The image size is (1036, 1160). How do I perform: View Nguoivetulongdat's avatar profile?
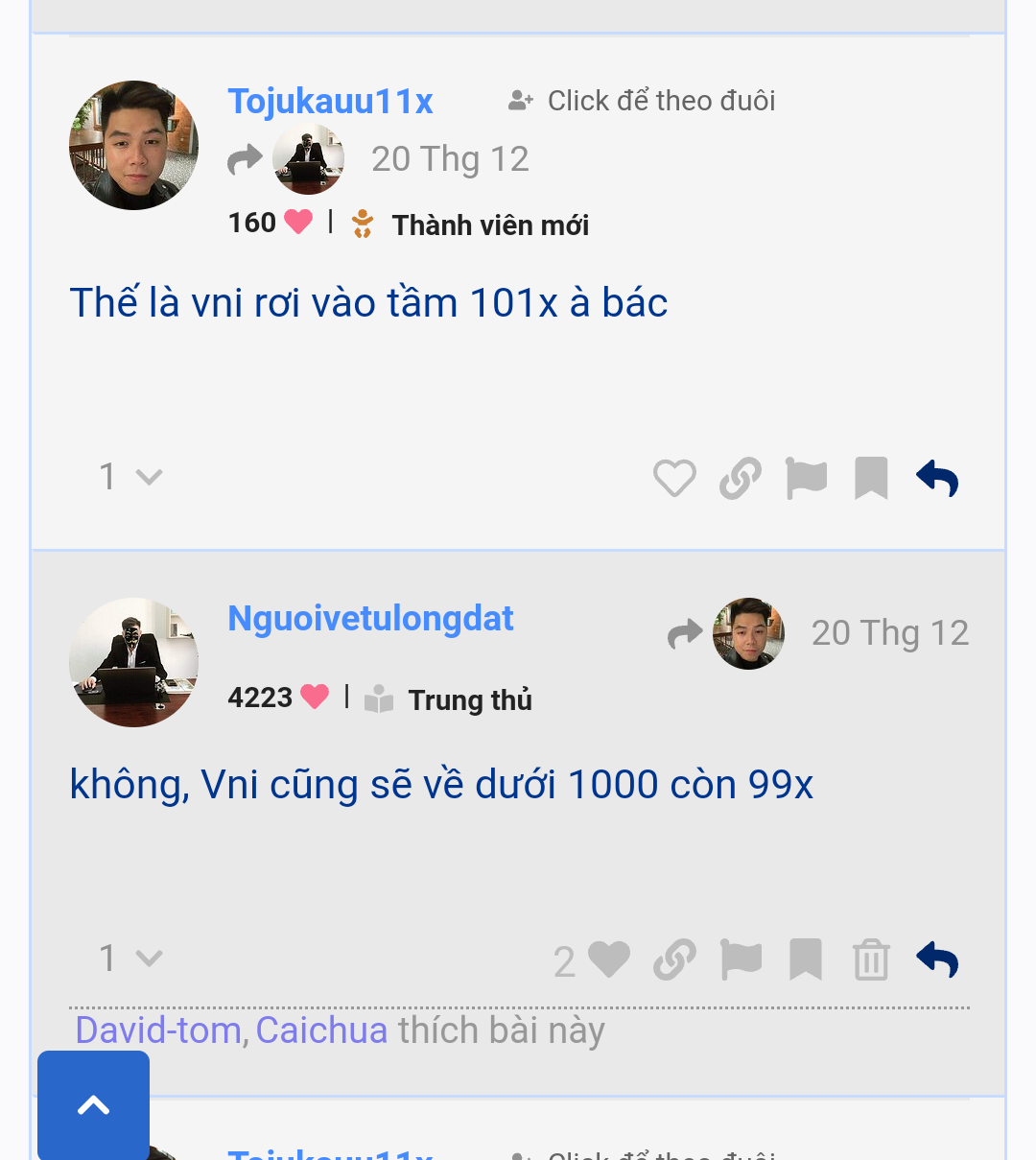click(133, 662)
